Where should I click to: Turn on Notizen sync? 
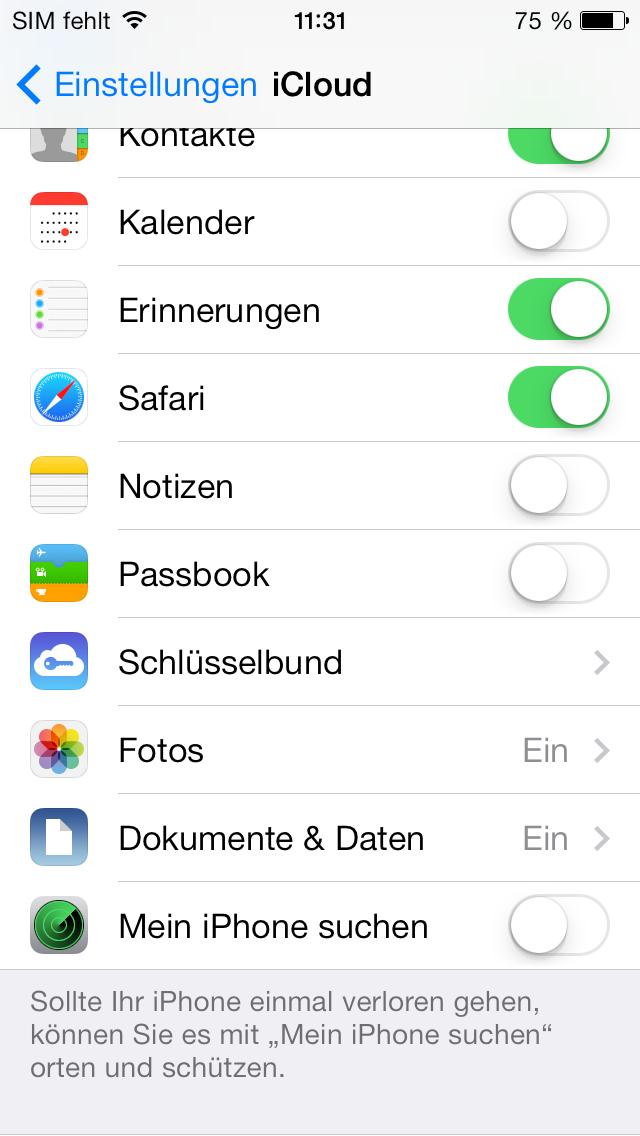(x=558, y=485)
